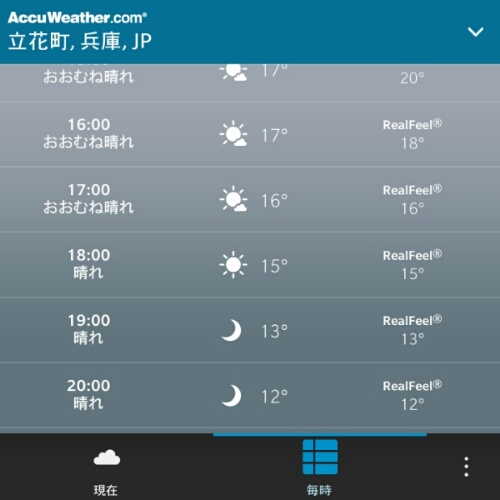The image size is (500, 500).
Task: Open the three-dot overflow menu
Action: tap(466, 467)
